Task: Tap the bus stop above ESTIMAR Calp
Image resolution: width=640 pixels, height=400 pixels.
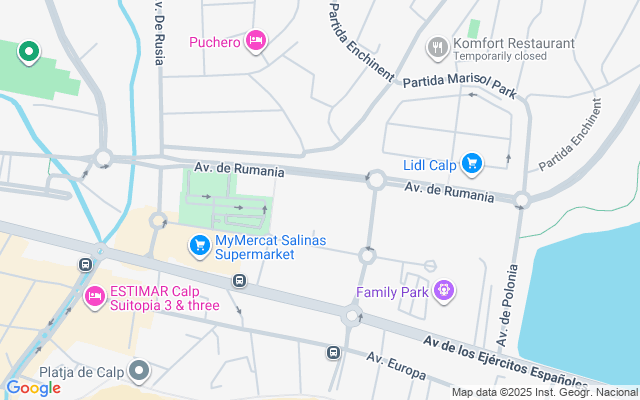Action: tap(85, 264)
